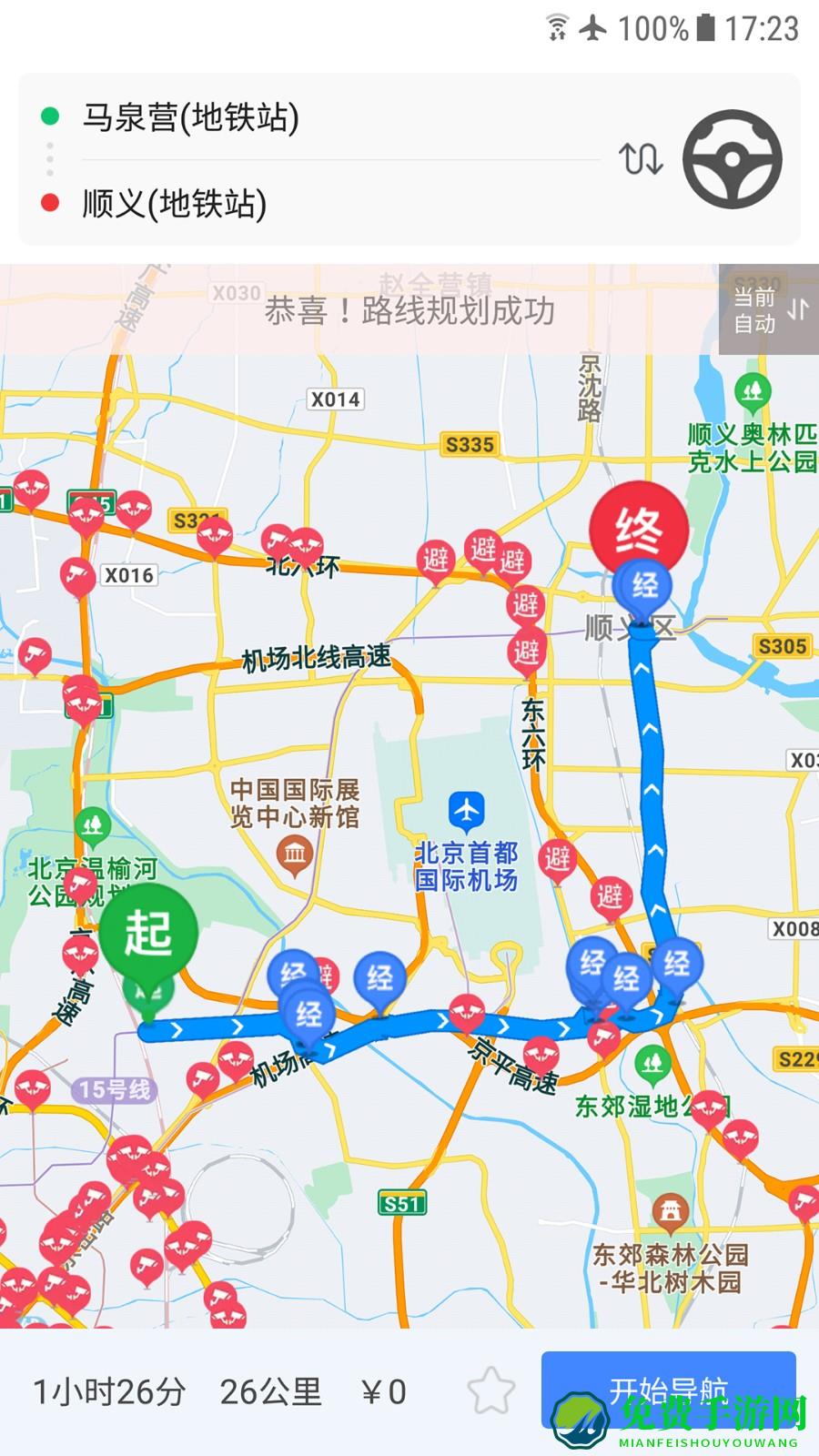819x1456 pixels.
Task: Tap the temple icon at 东郊森林公园
Action: (x=670, y=1210)
